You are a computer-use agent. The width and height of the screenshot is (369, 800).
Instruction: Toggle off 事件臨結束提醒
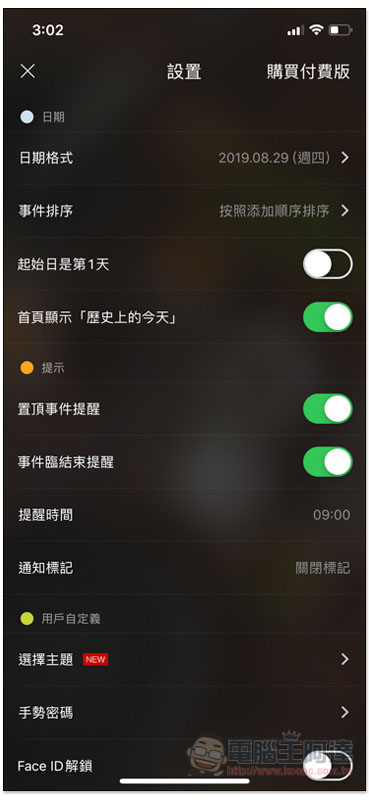coord(328,462)
